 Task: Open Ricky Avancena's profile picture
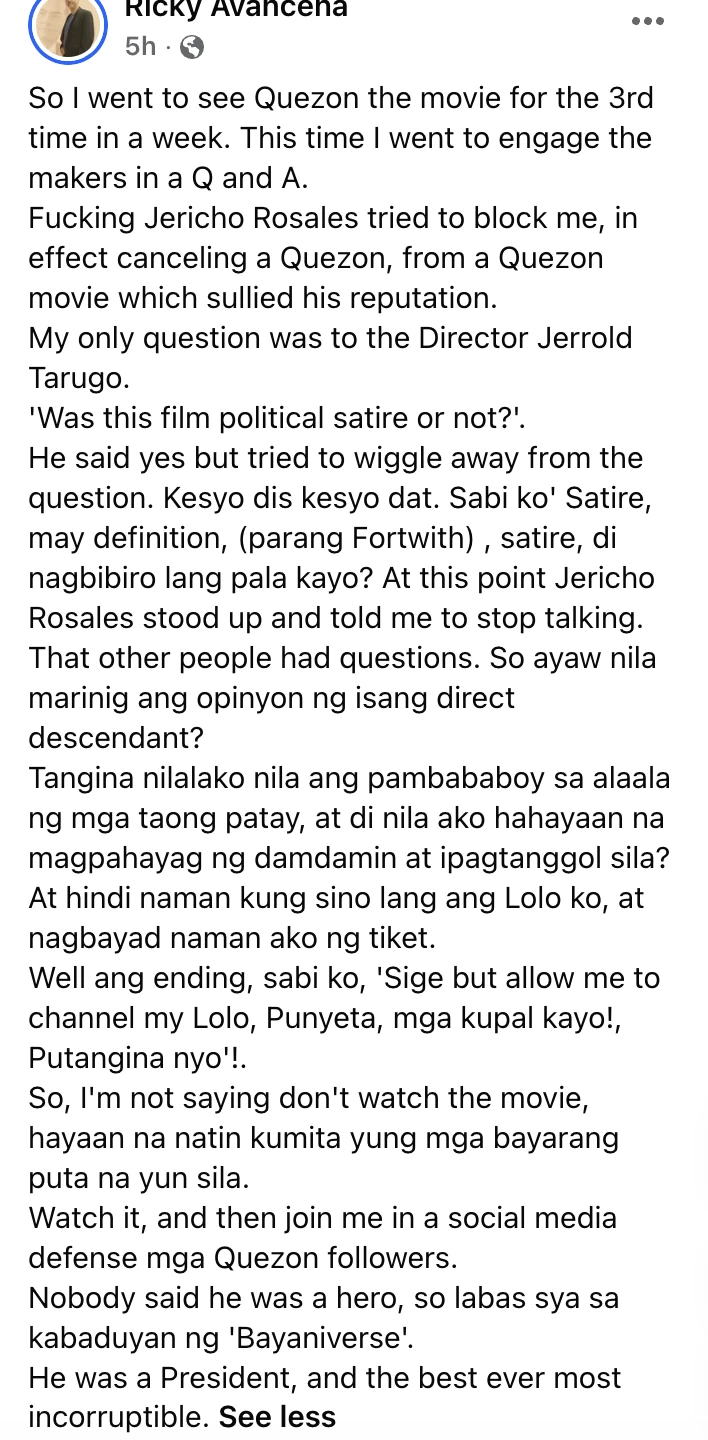click(67, 27)
